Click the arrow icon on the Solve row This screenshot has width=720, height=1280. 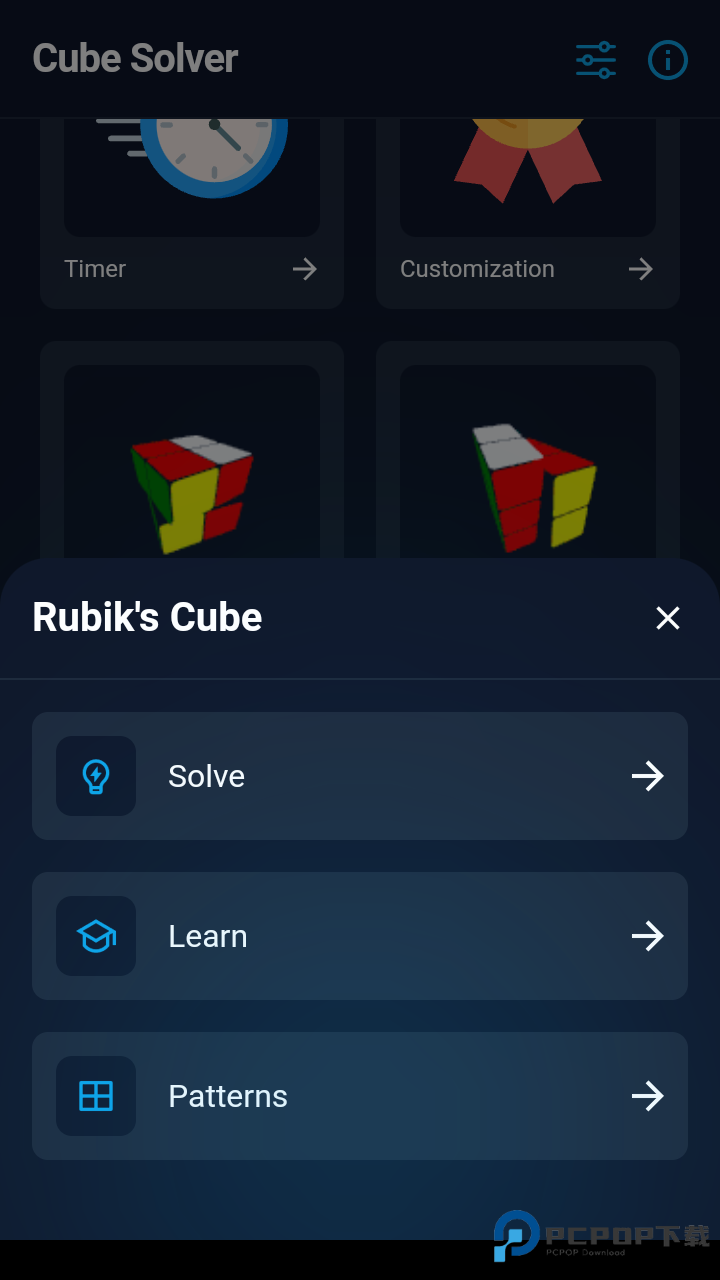coord(648,776)
